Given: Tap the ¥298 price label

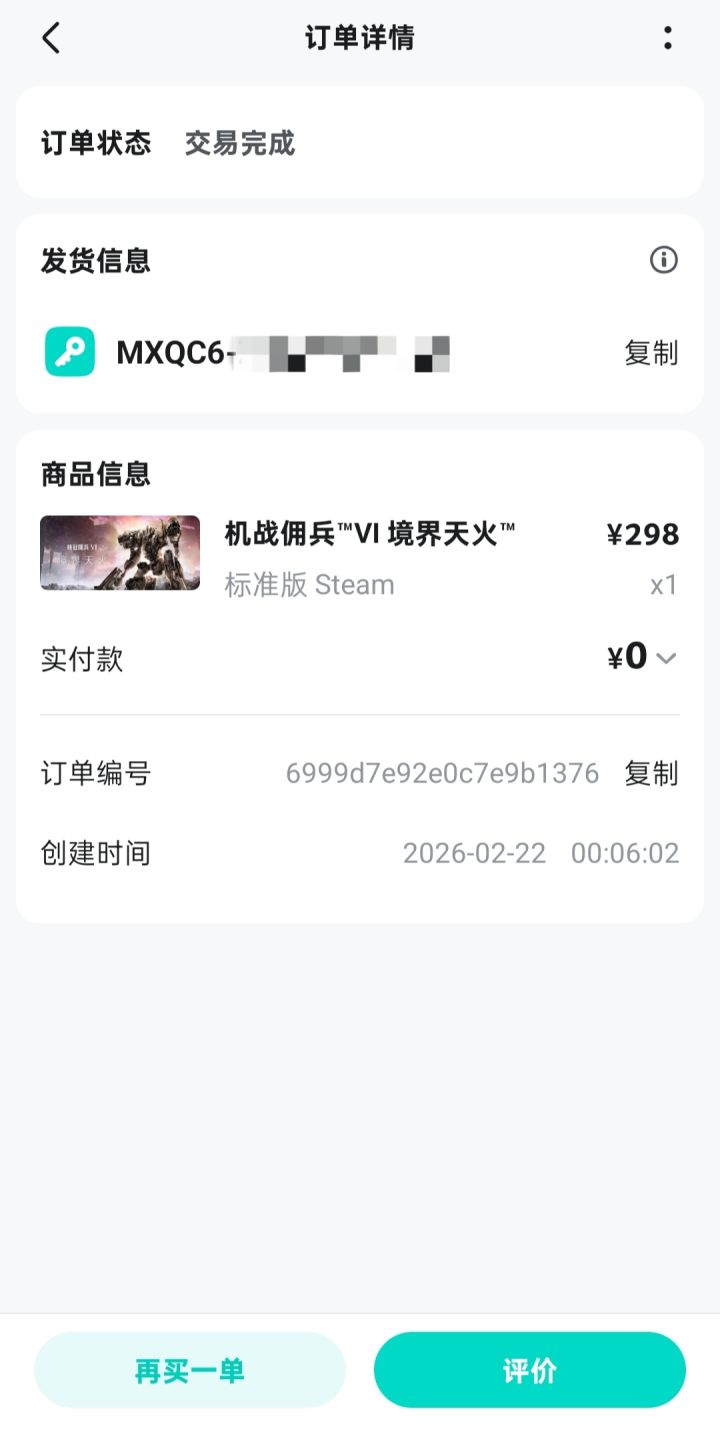Looking at the screenshot, I should tap(644, 534).
